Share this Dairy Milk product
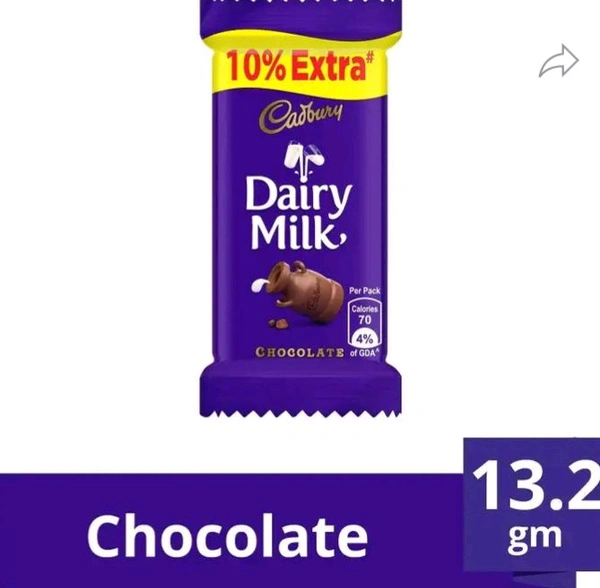 (558, 62)
